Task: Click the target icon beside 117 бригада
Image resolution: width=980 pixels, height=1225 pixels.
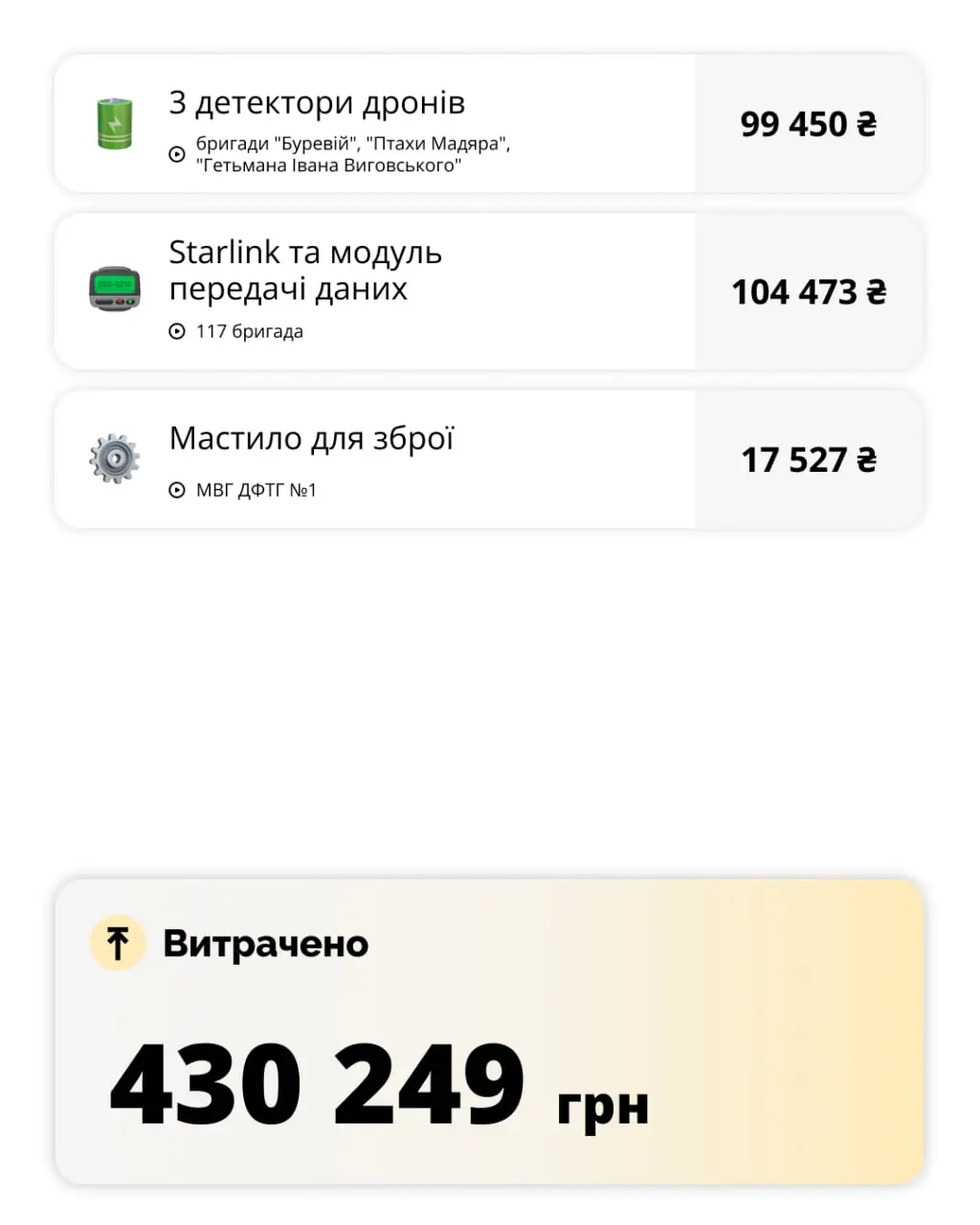Action: click(x=176, y=331)
